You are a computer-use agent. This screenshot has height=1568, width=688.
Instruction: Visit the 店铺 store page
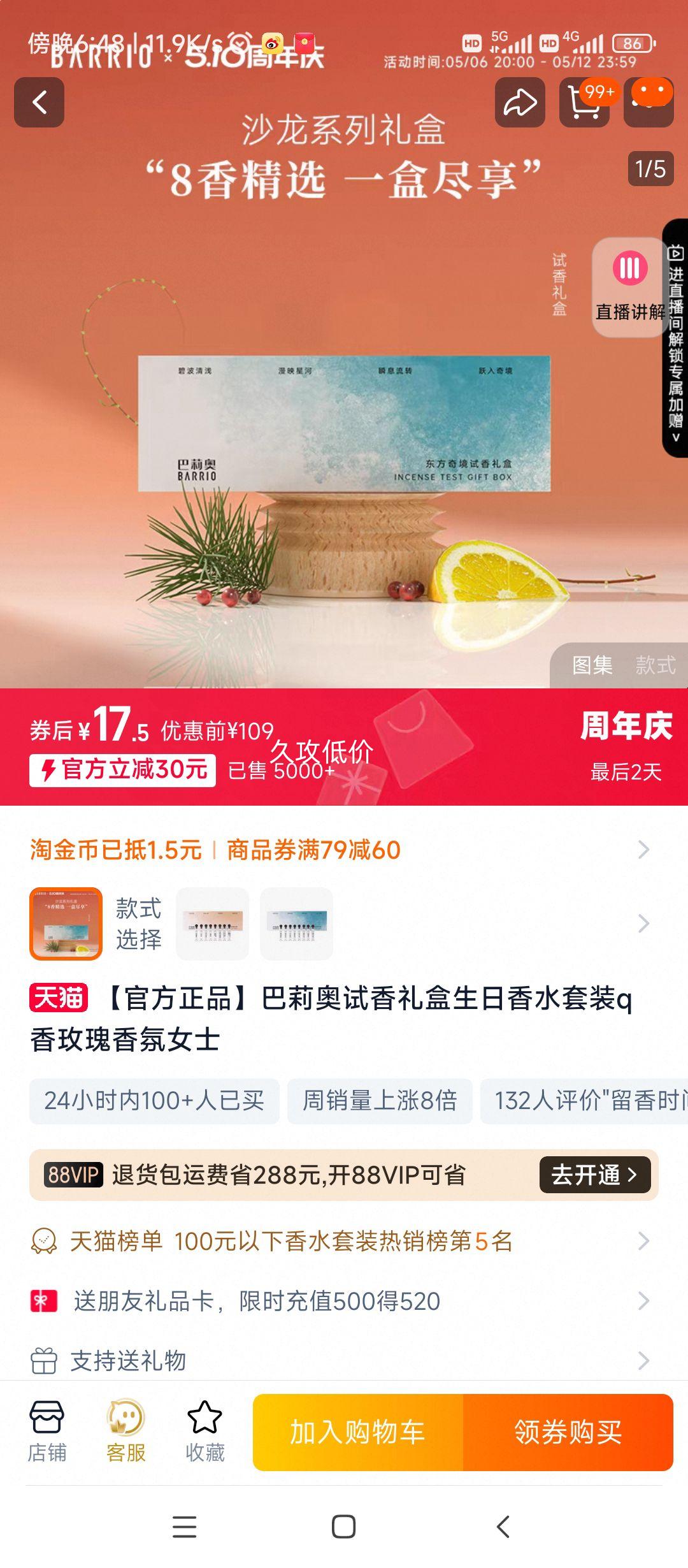click(47, 1432)
